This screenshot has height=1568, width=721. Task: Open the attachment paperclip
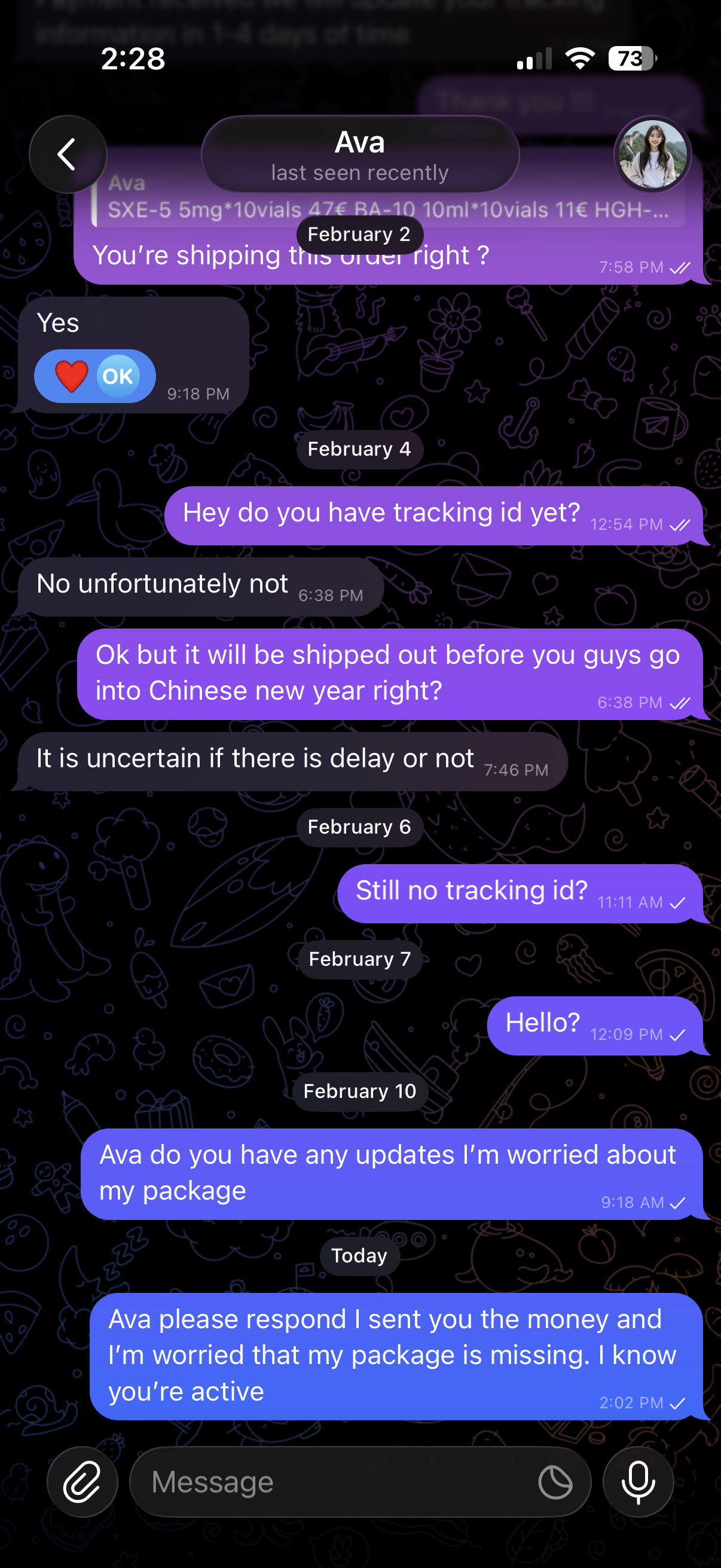(82, 1481)
